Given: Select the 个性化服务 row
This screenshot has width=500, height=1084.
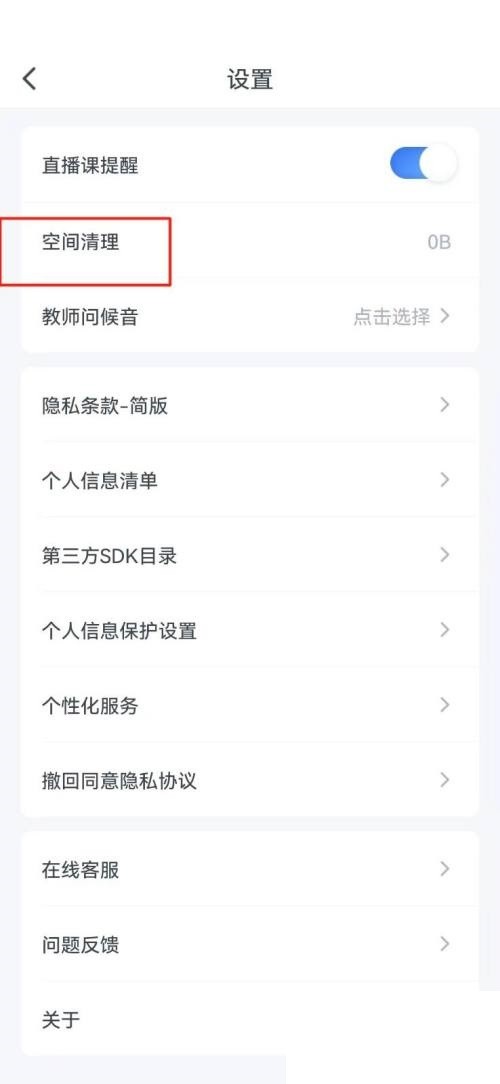Looking at the screenshot, I should tap(250, 705).
